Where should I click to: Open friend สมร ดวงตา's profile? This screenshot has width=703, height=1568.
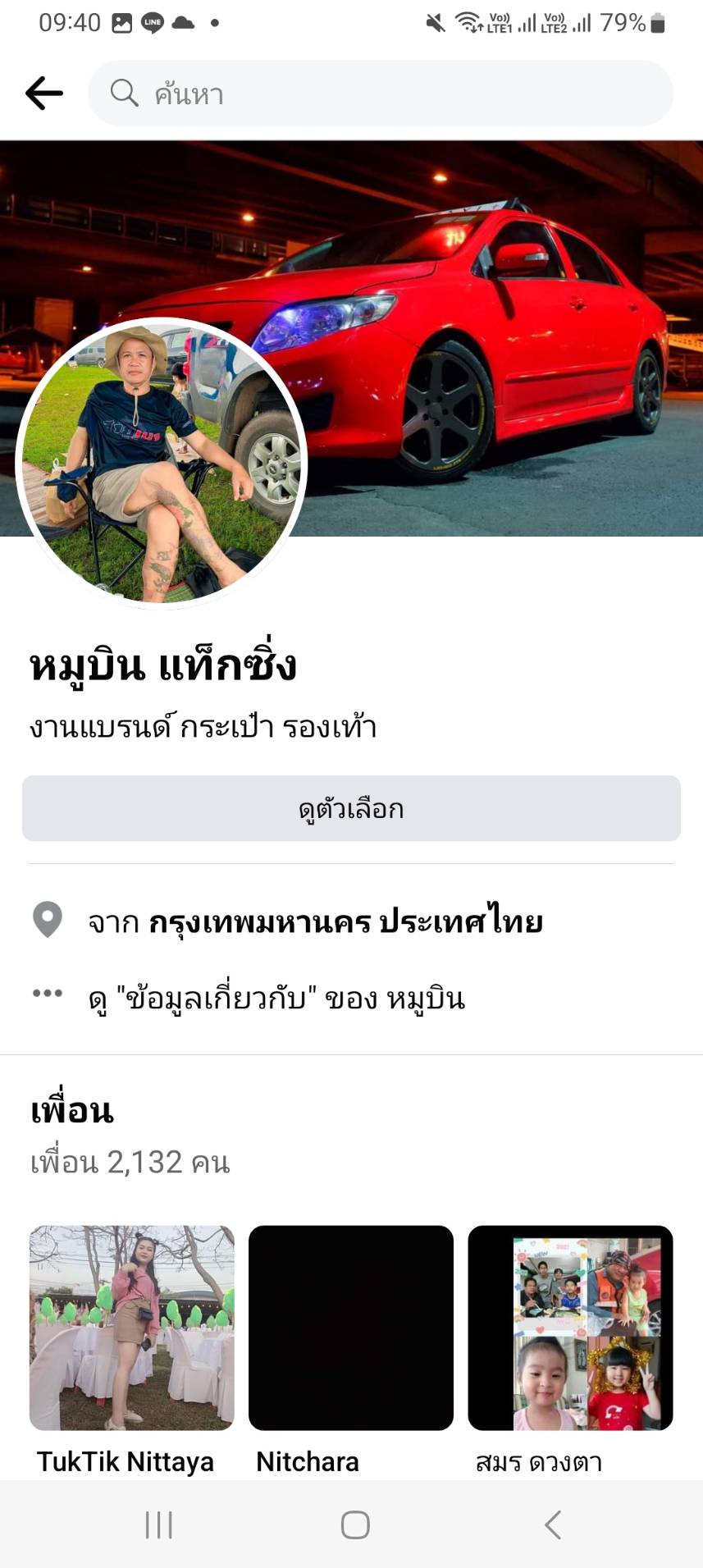coord(570,1328)
